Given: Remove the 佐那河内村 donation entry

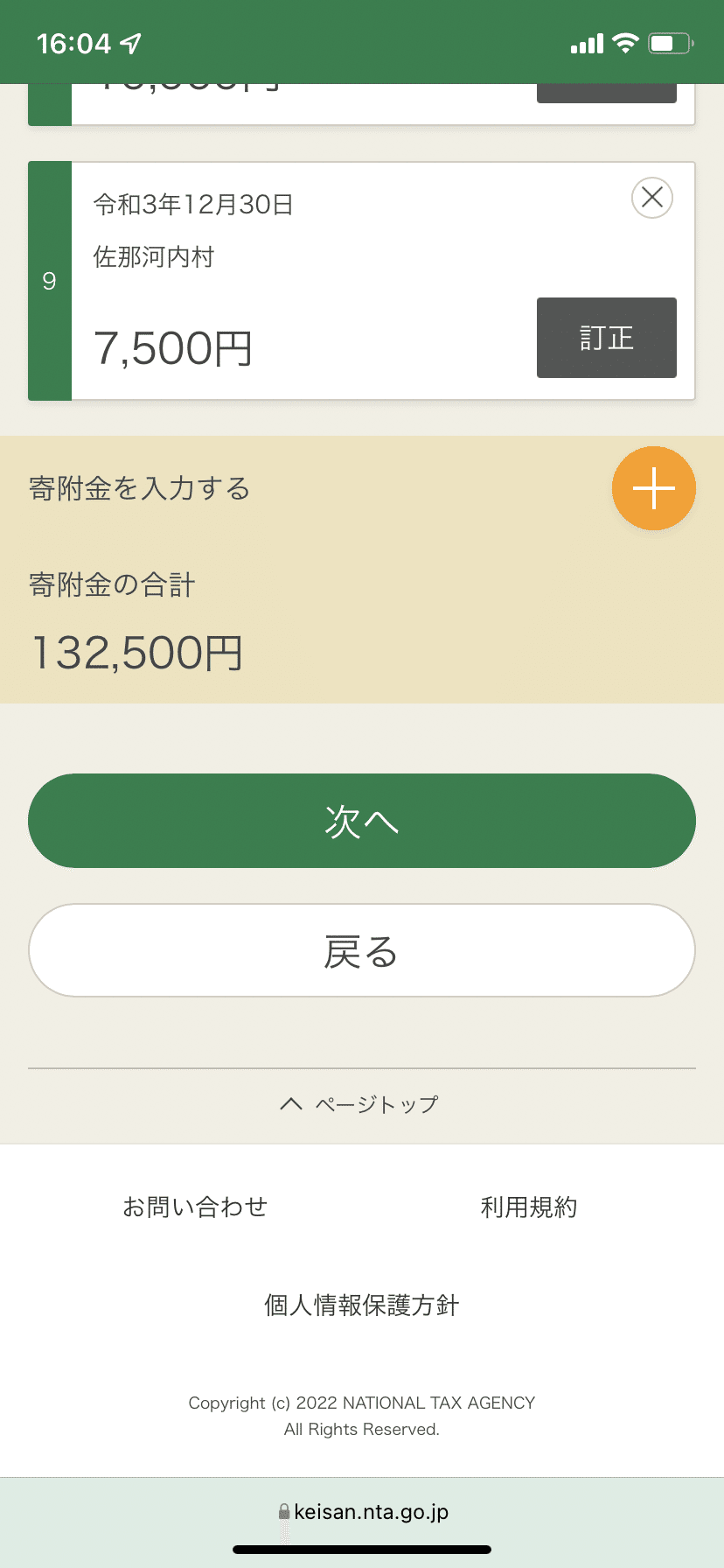Looking at the screenshot, I should (x=652, y=198).
